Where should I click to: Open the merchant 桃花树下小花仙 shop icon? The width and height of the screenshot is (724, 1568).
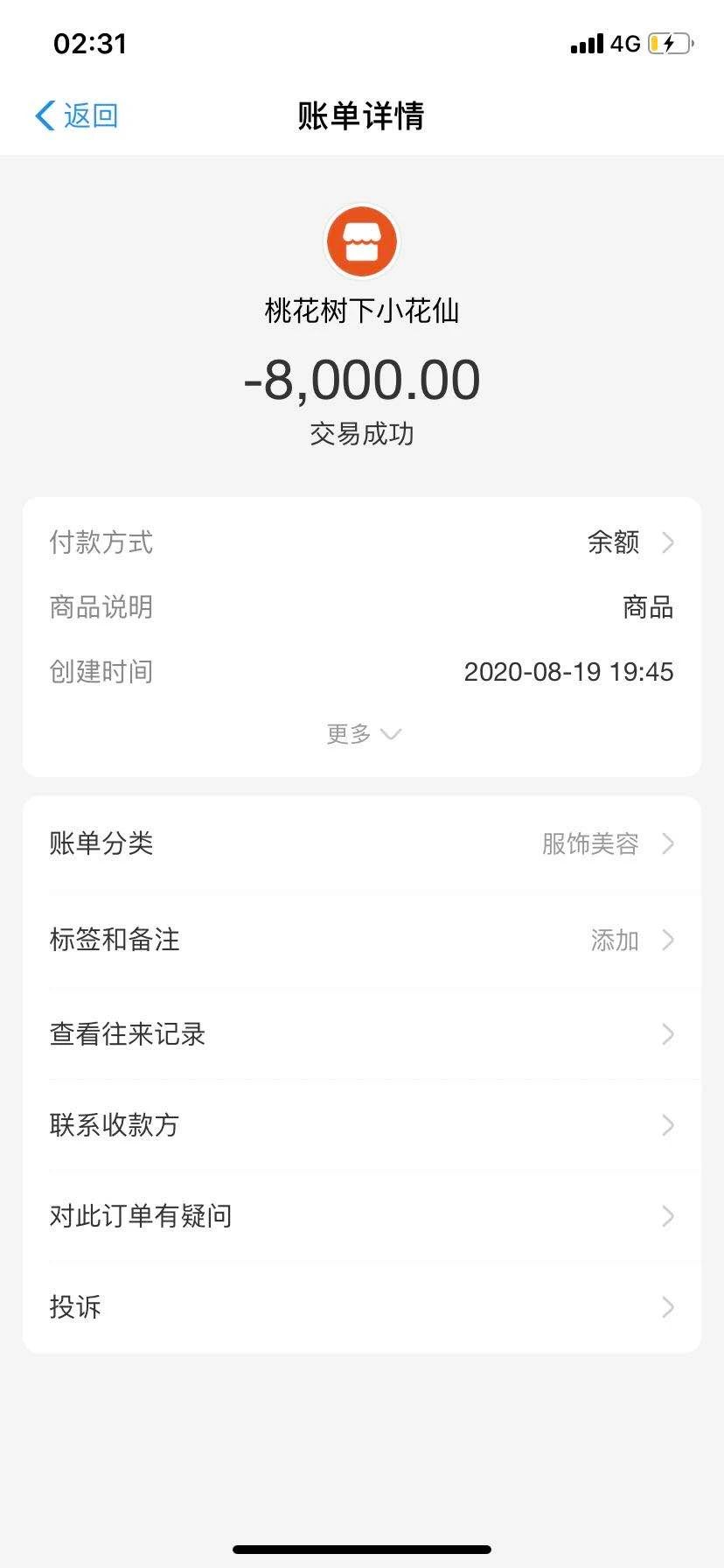pos(362,241)
